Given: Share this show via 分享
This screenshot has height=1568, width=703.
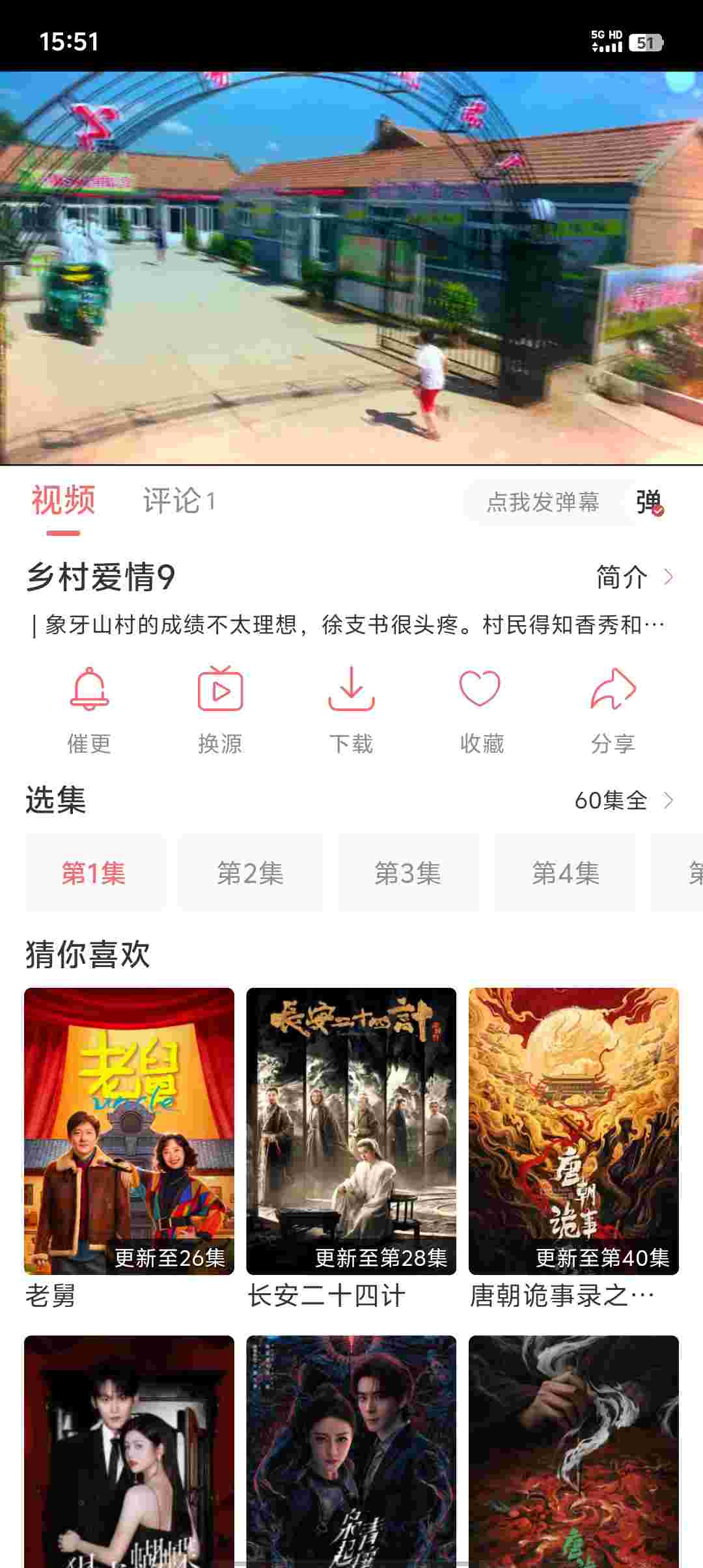Looking at the screenshot, I should [613, 709].
